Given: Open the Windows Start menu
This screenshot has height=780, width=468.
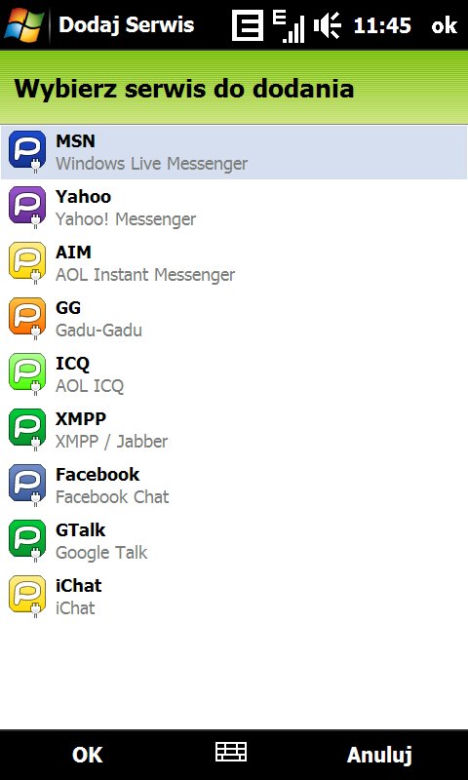Looking at the screenshot, I should click(24, 24).
